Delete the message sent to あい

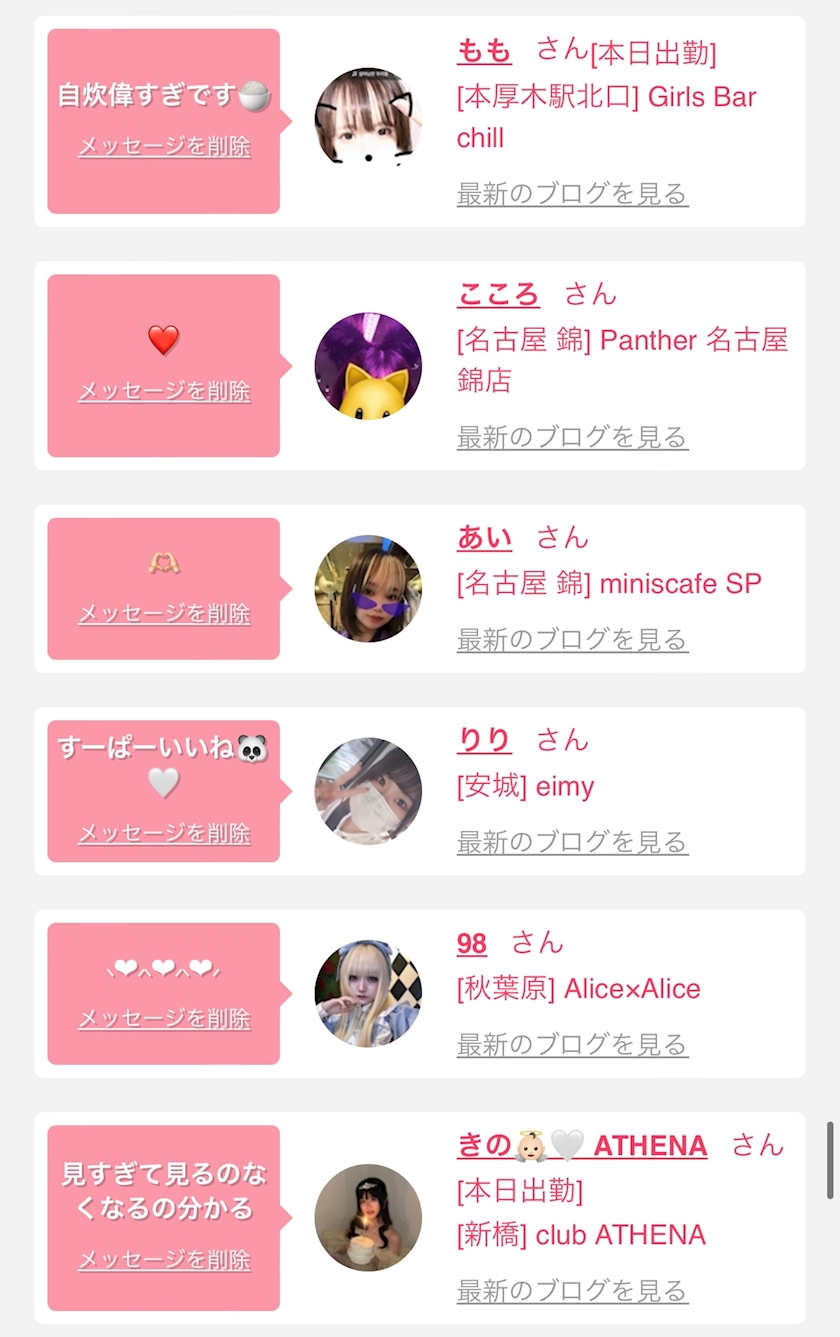[x=164, y=613]
